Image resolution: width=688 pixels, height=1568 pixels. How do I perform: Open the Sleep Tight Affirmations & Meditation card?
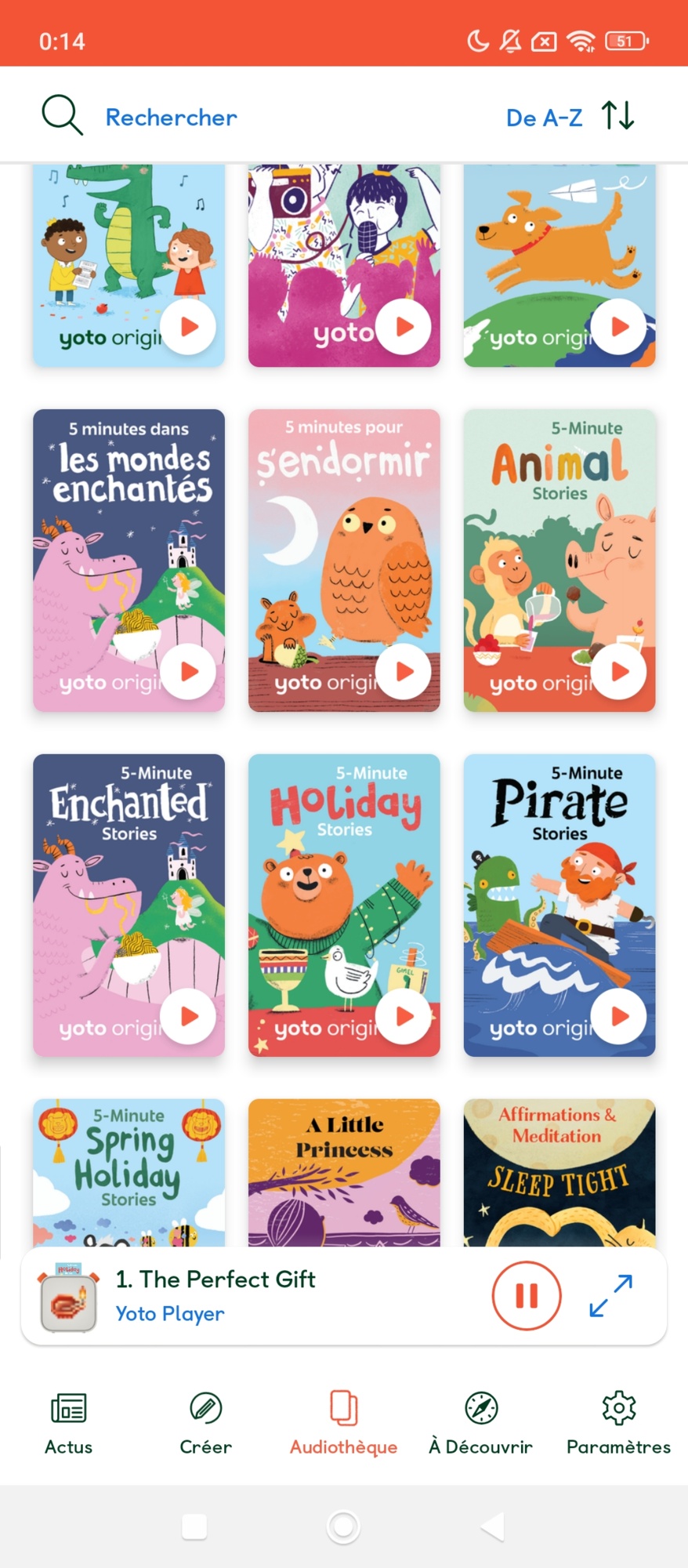tap(559, 1172)
